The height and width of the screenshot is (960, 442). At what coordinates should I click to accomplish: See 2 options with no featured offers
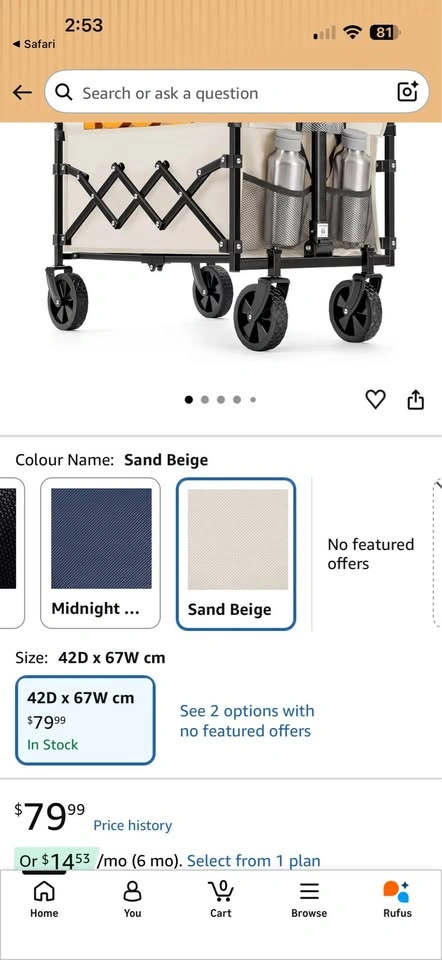(247, 721)
